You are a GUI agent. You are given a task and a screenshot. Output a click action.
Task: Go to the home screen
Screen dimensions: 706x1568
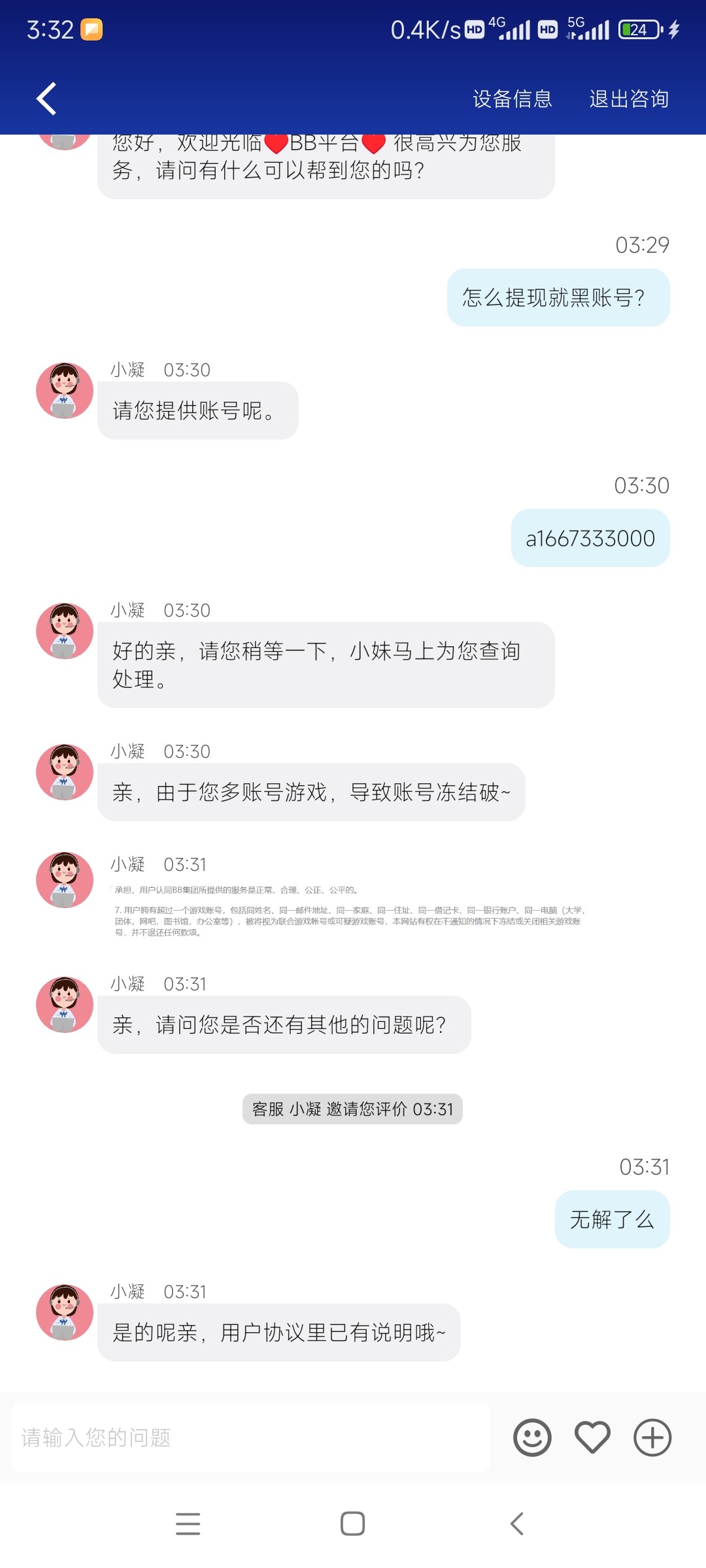pos(352,1524)
